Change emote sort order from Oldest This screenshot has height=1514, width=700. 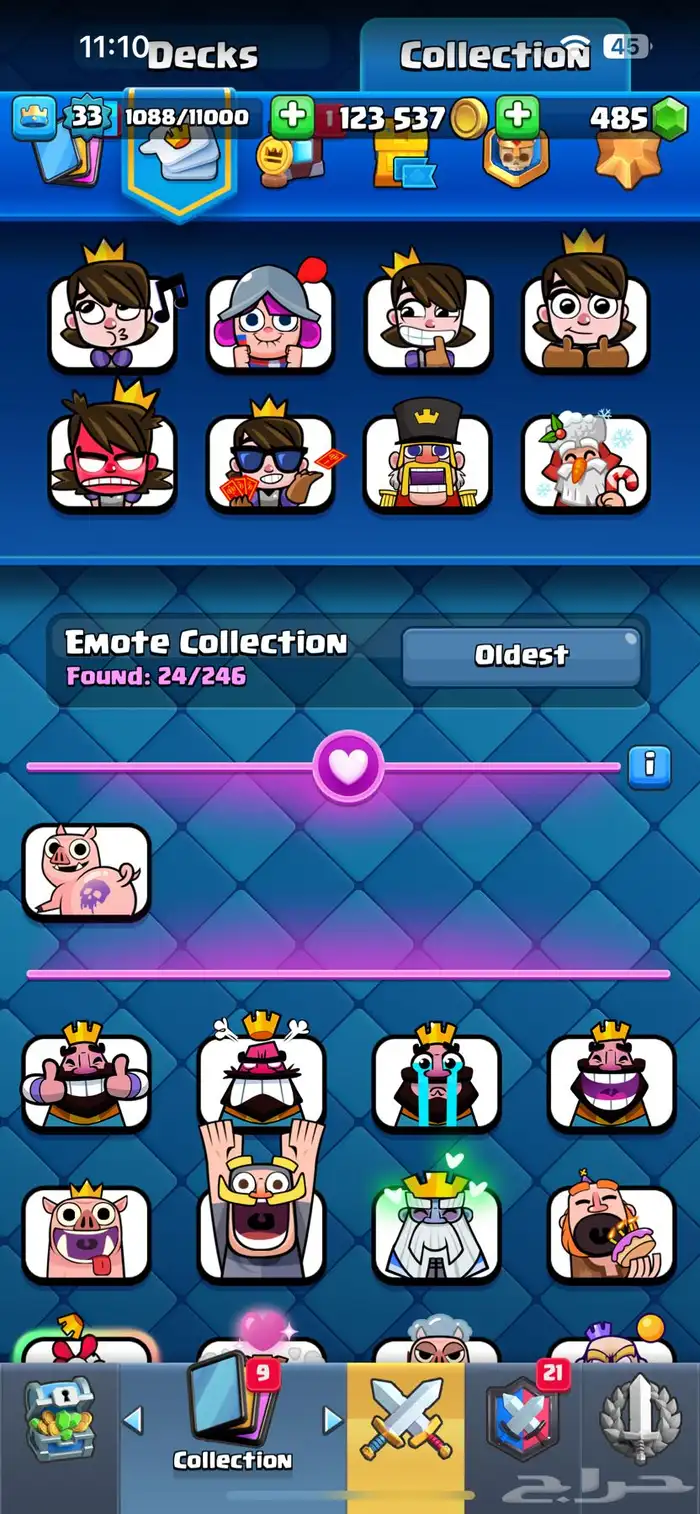tap(520, 656)
